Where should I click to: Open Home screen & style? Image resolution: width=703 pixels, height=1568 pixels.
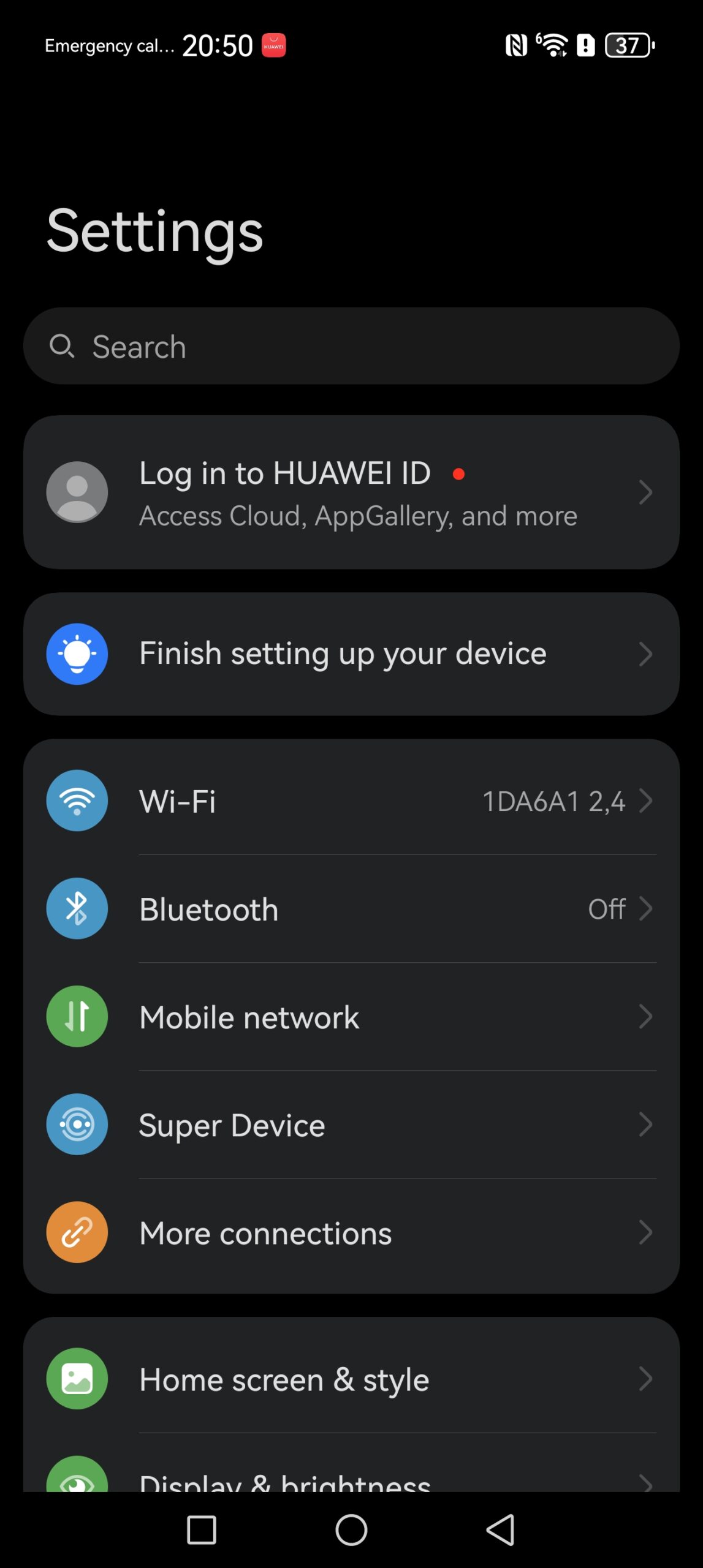coord(351,1379)
